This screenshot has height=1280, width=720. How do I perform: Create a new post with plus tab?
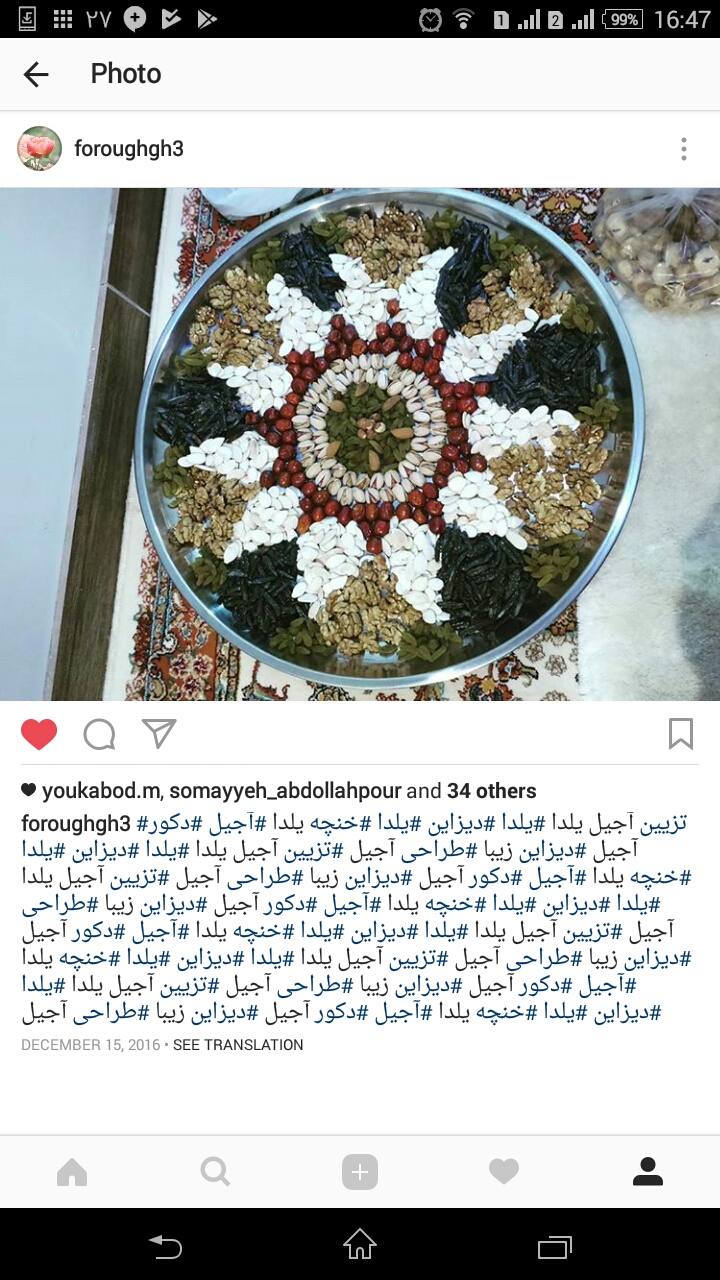coord(360,1171)
